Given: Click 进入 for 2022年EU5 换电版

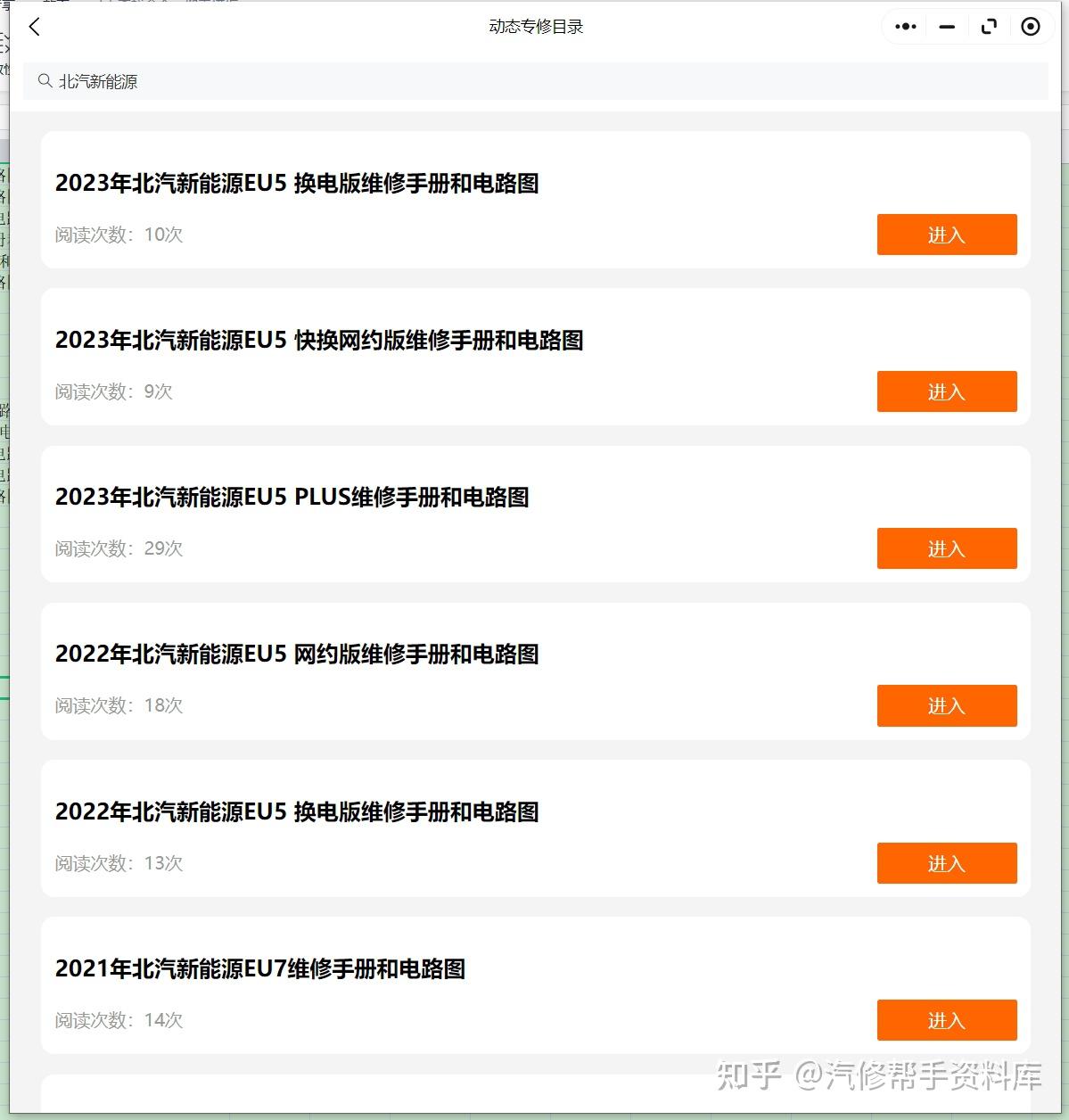Looking at the screenshot, I should [946, 863].
